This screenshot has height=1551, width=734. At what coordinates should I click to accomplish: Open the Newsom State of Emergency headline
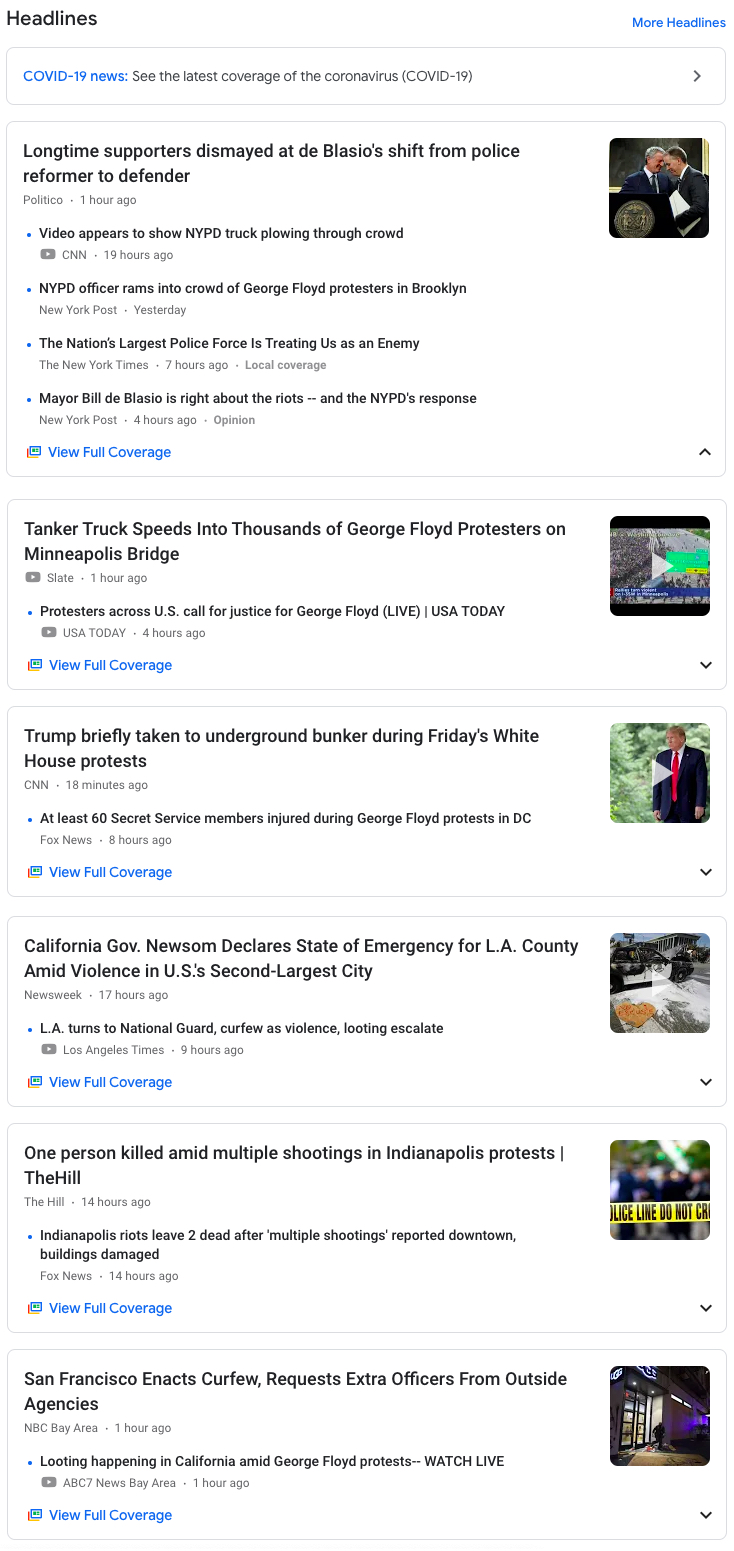point(301,958)
